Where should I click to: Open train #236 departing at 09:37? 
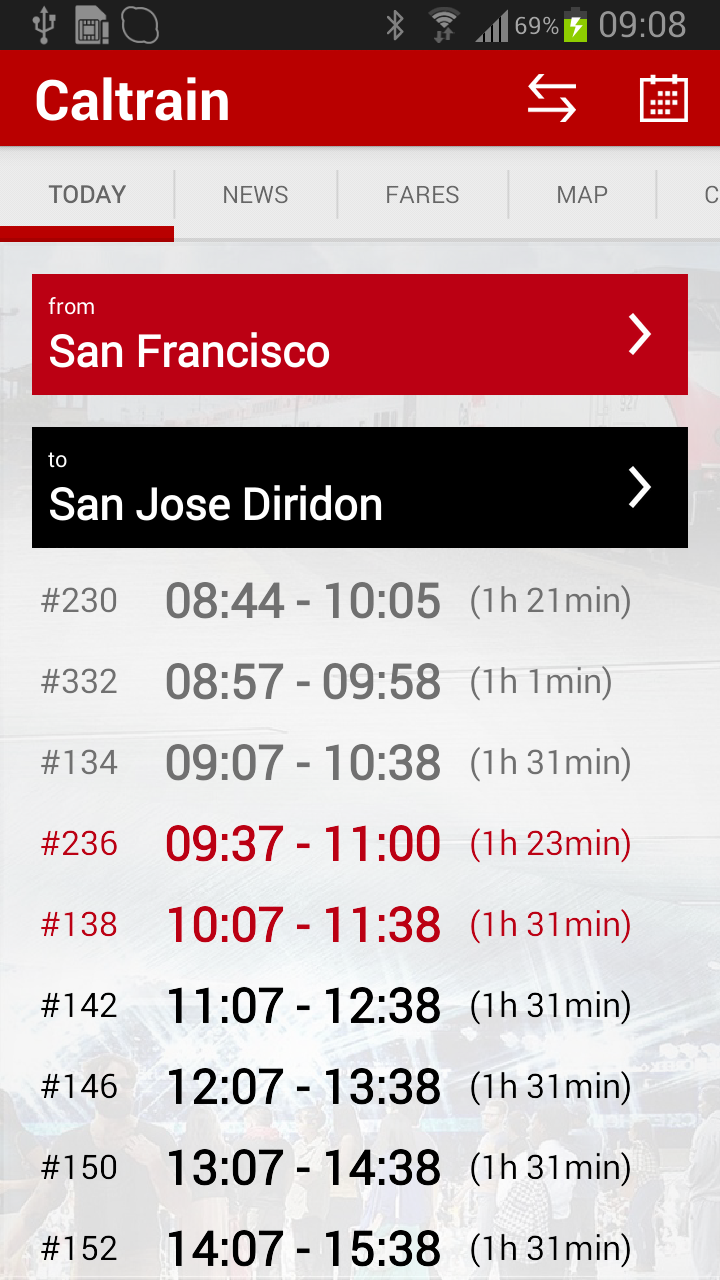tap(336, 844)
